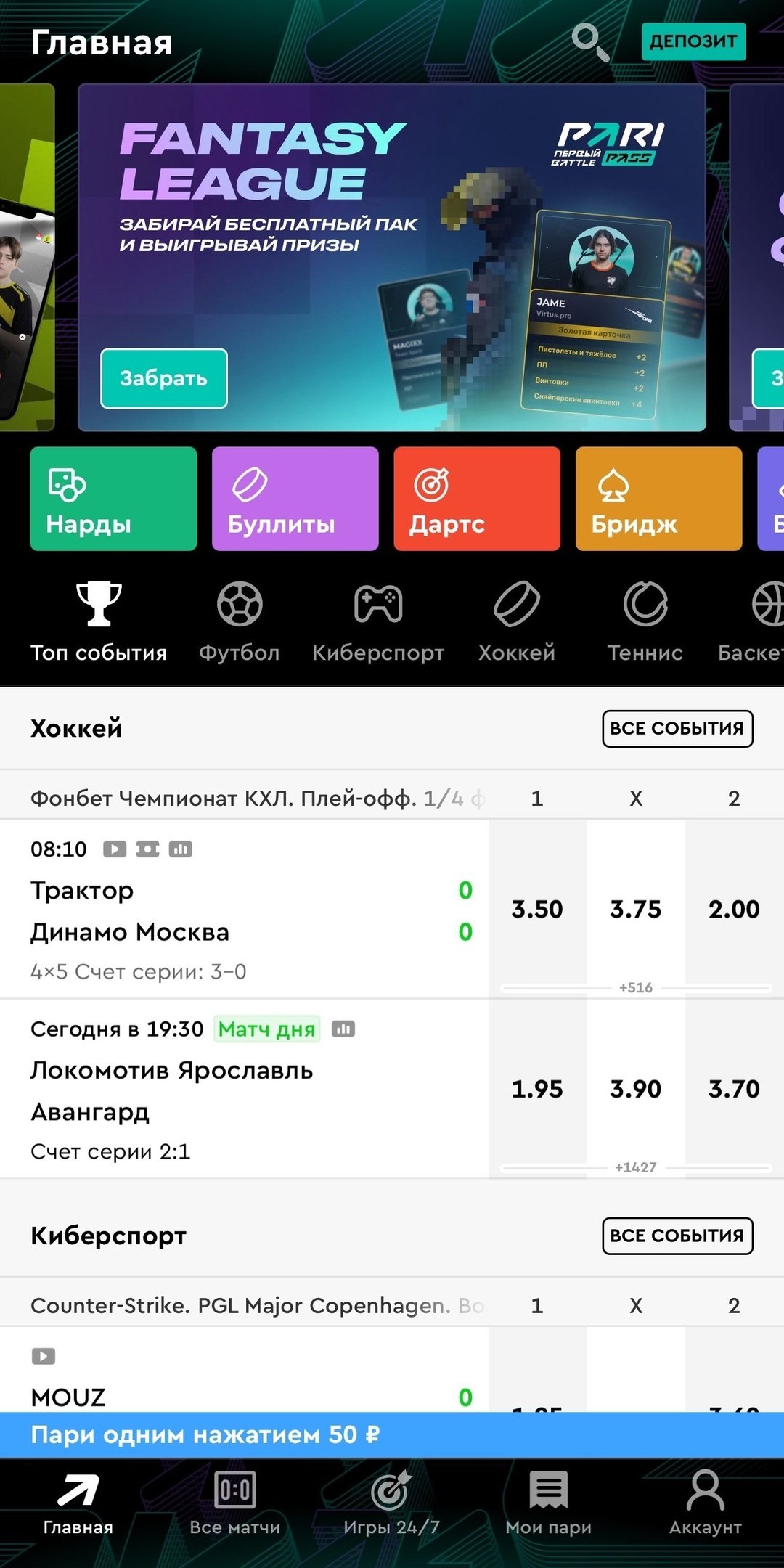Show all events in the Киберспорт section

(x=677, y=1236)
